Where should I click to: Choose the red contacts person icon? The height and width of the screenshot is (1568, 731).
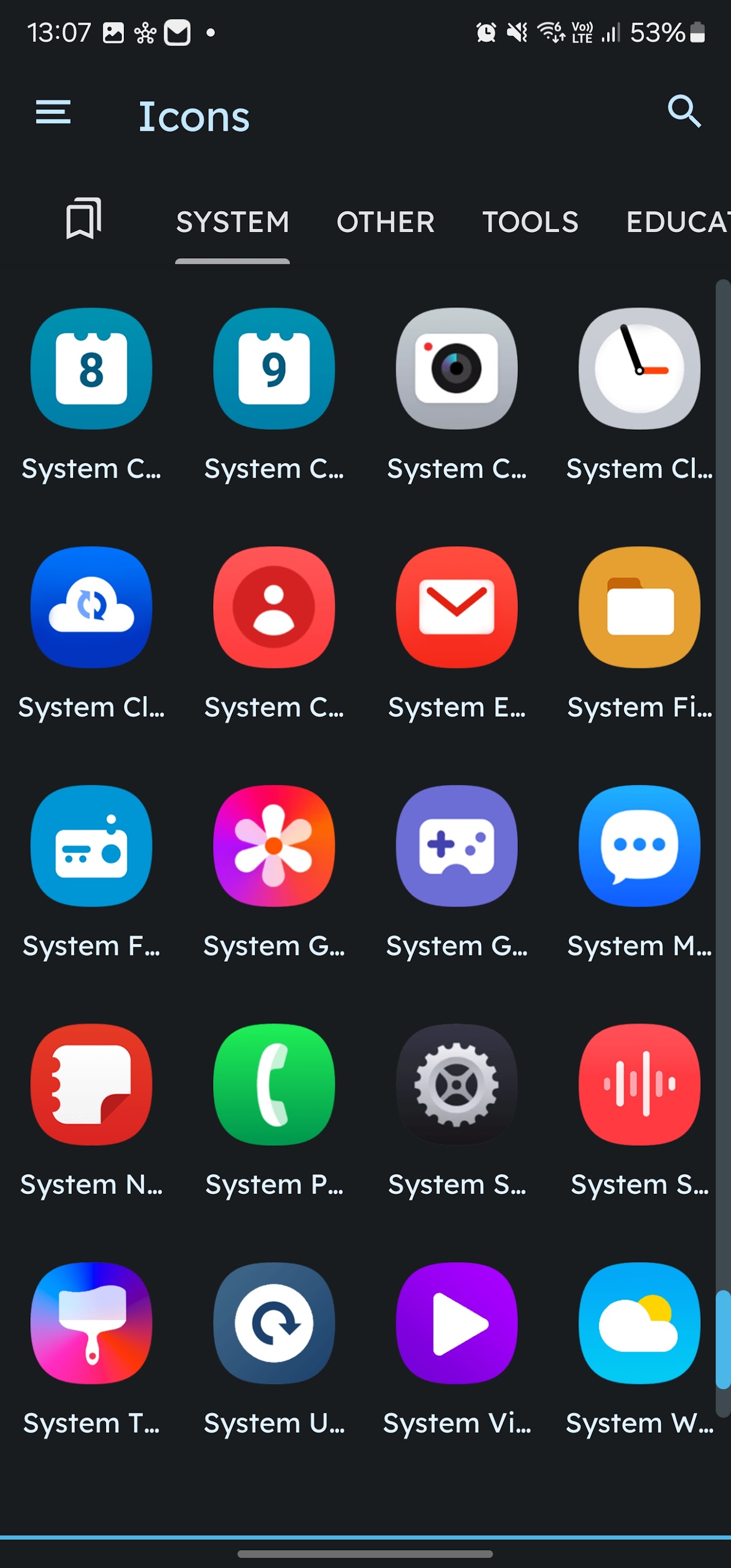point(274,607)
